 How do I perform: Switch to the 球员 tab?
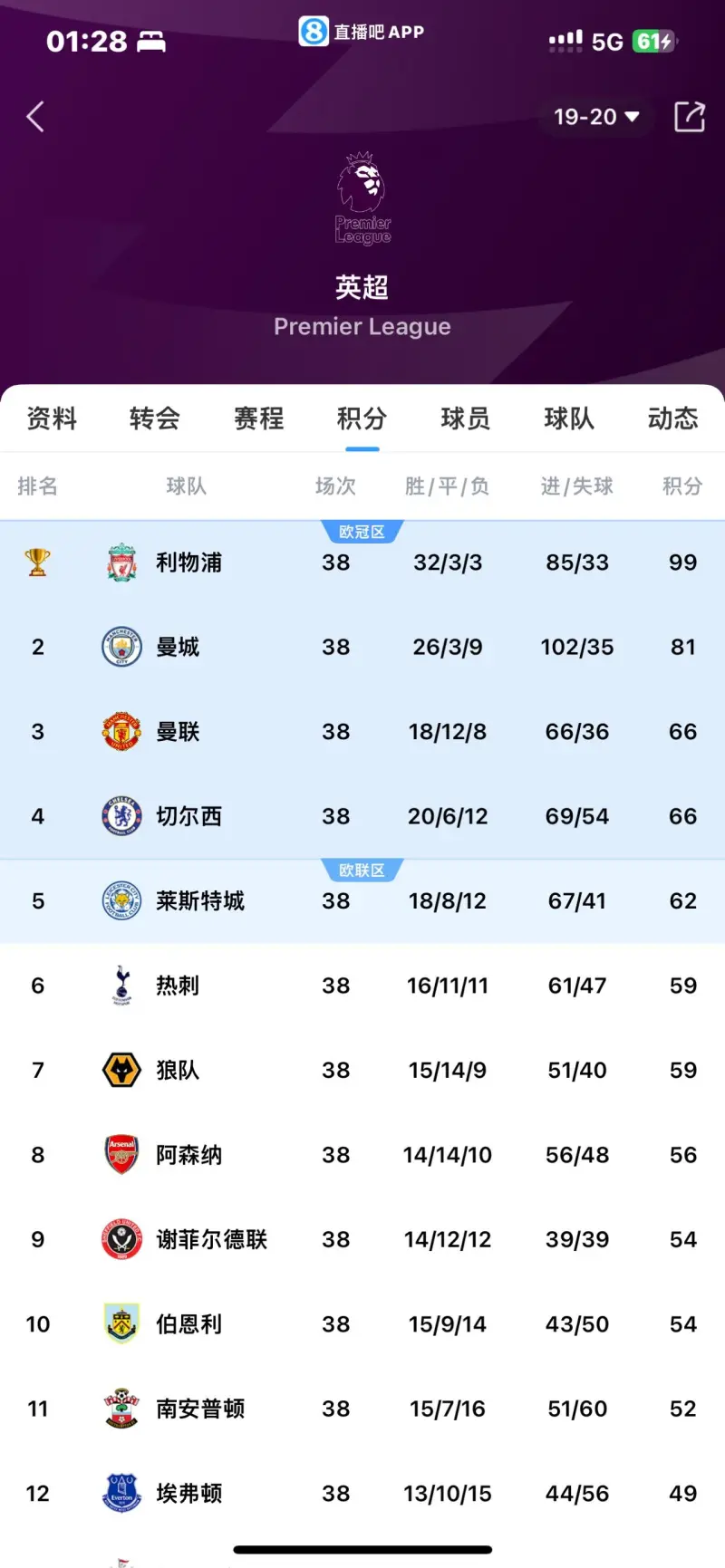coord(466,418)
